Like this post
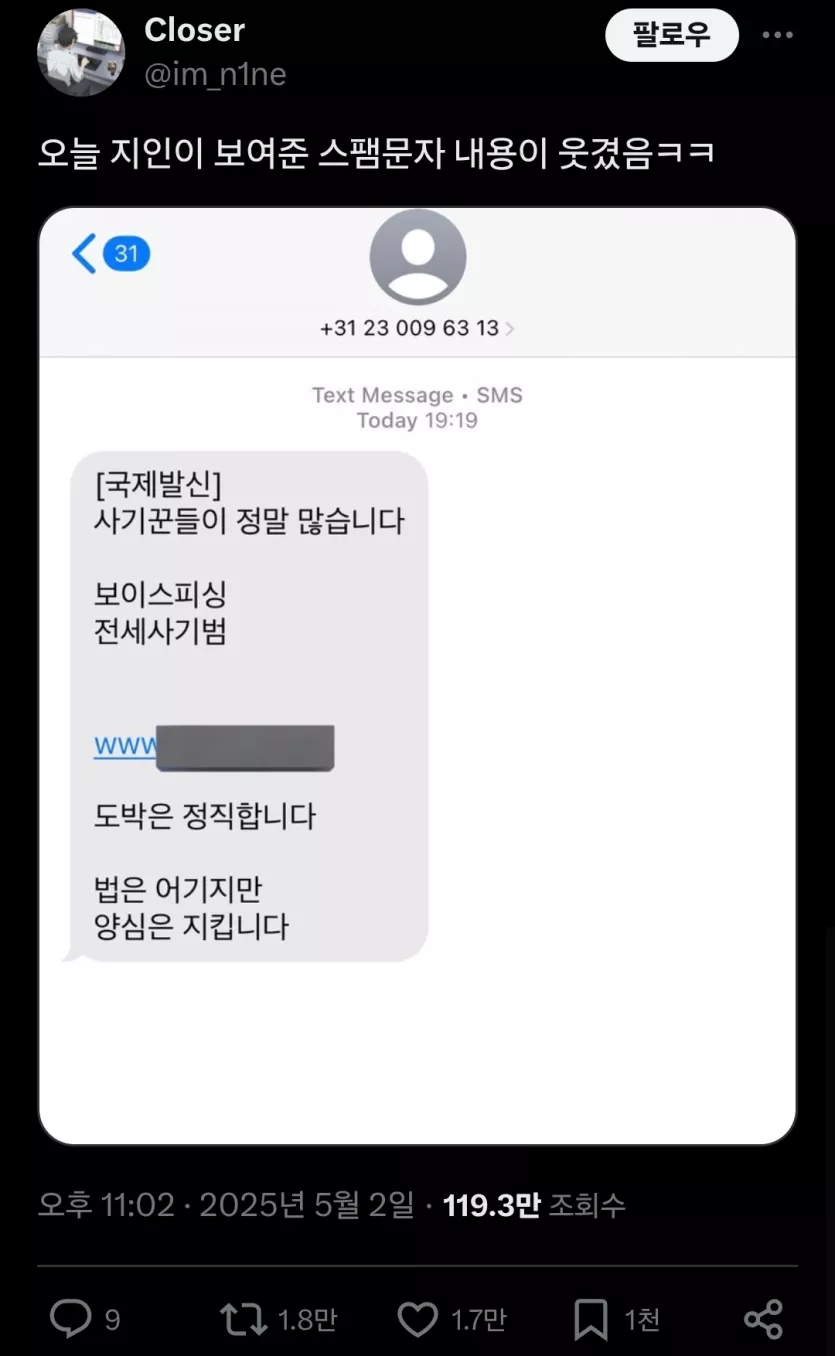The height and width of the screenshot is (1356, 835). [x=418, y=1320]
